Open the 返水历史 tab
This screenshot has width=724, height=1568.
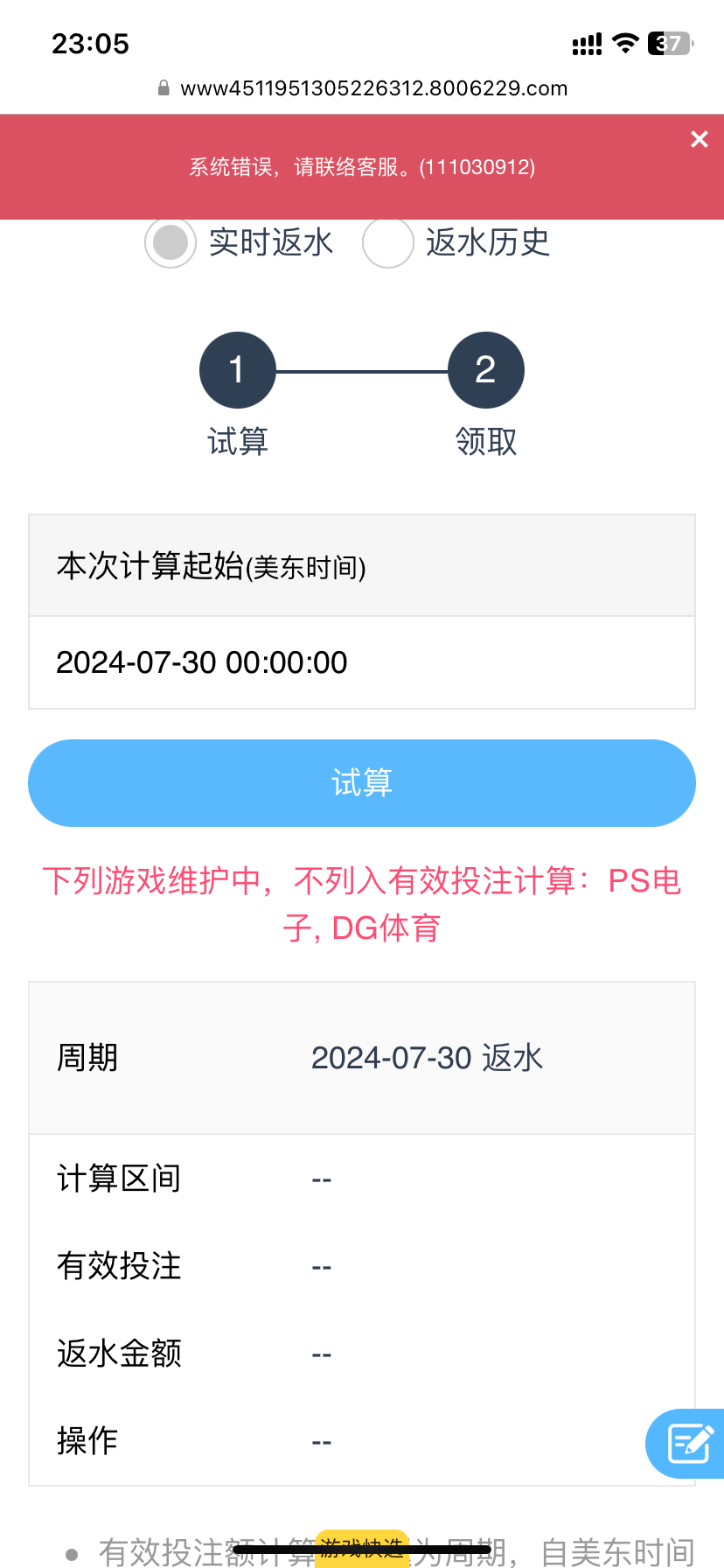[x=486, y=242]
